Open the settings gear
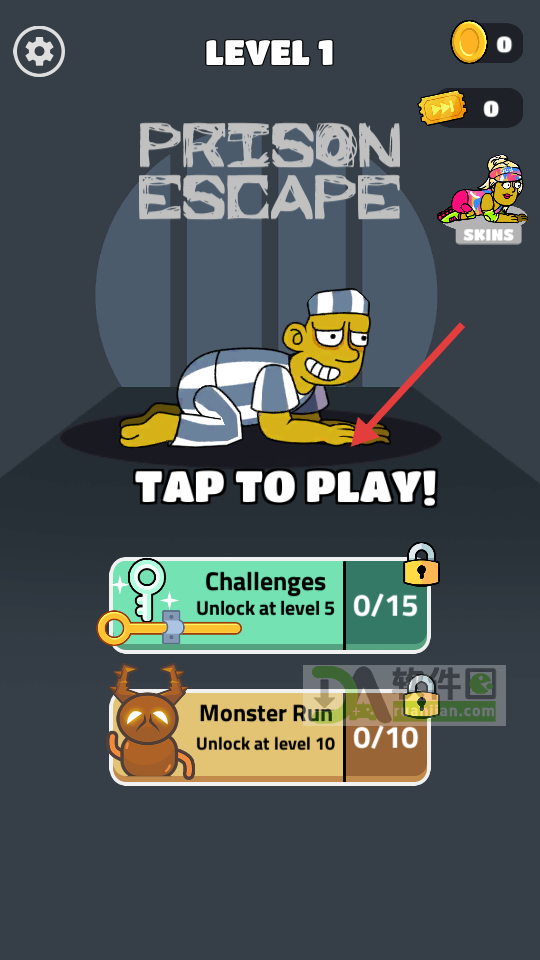Viewport: 540px width, 960px height. tap(39, 51)
